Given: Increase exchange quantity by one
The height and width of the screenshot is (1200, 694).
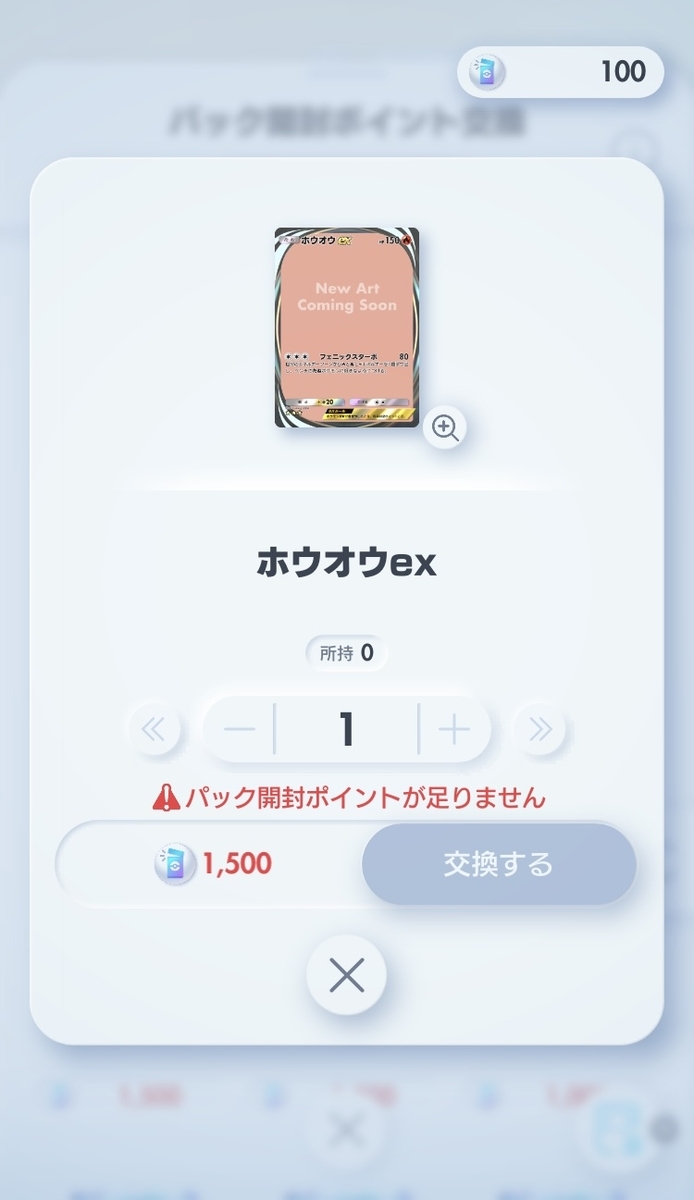Looking at the screenshot, I should click(453, 730).
